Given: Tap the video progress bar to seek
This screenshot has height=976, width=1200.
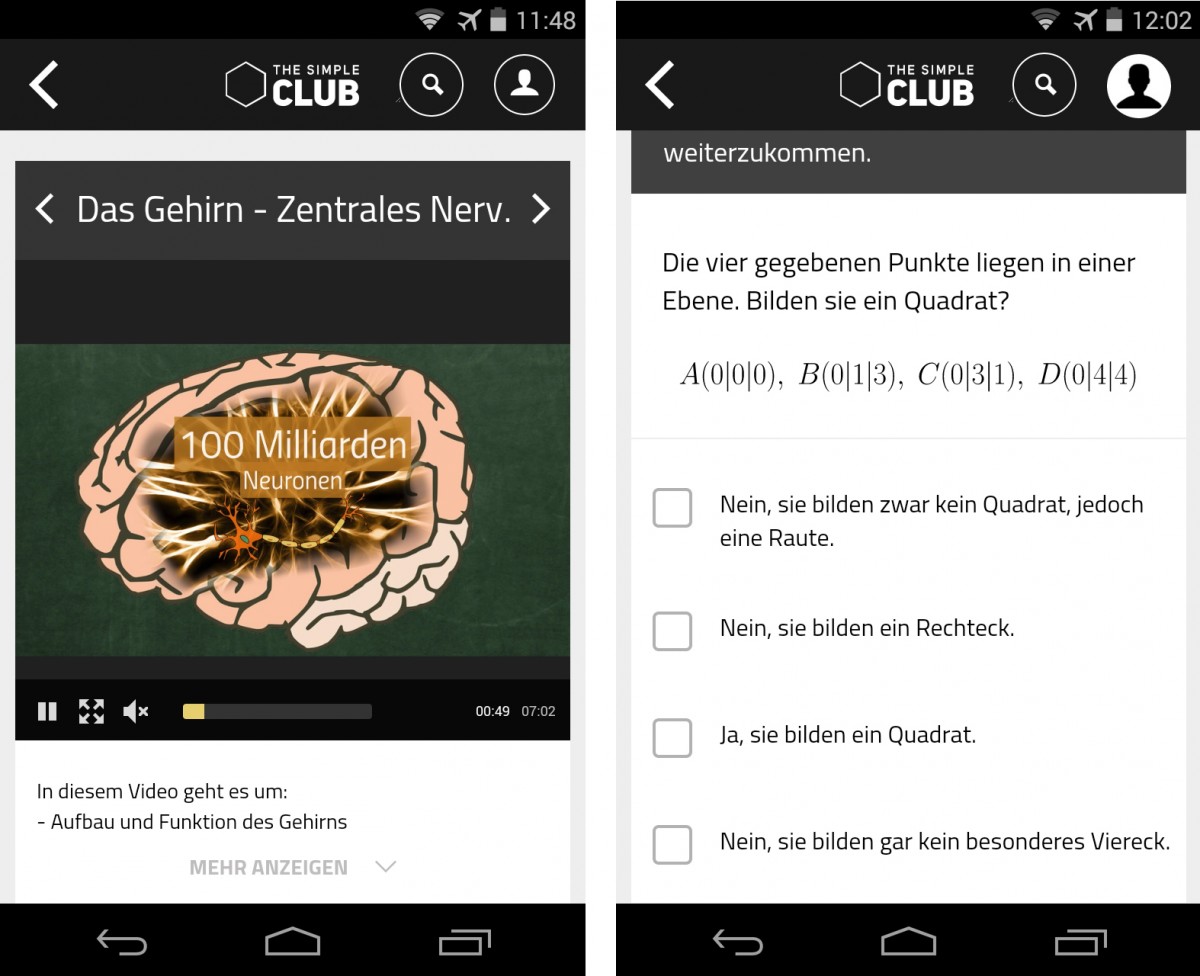Looking at the screenshot, I should pyautogui.click(x=277, y=711).
